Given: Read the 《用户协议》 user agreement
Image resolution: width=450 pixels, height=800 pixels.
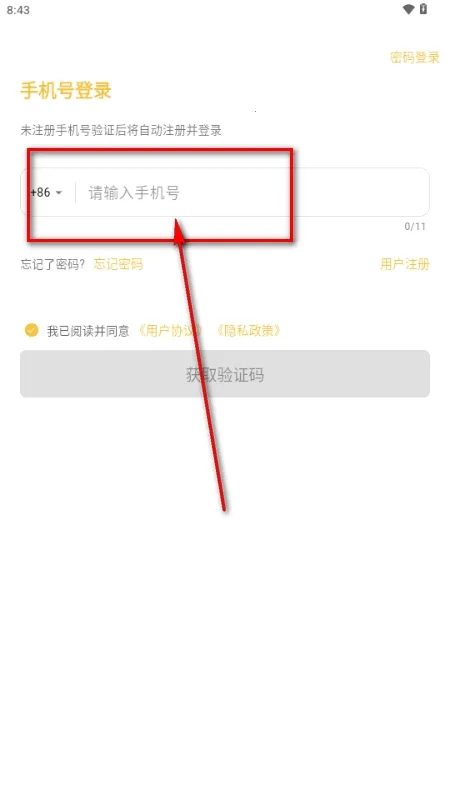Looking at the screenshot, I should point(170,331).
